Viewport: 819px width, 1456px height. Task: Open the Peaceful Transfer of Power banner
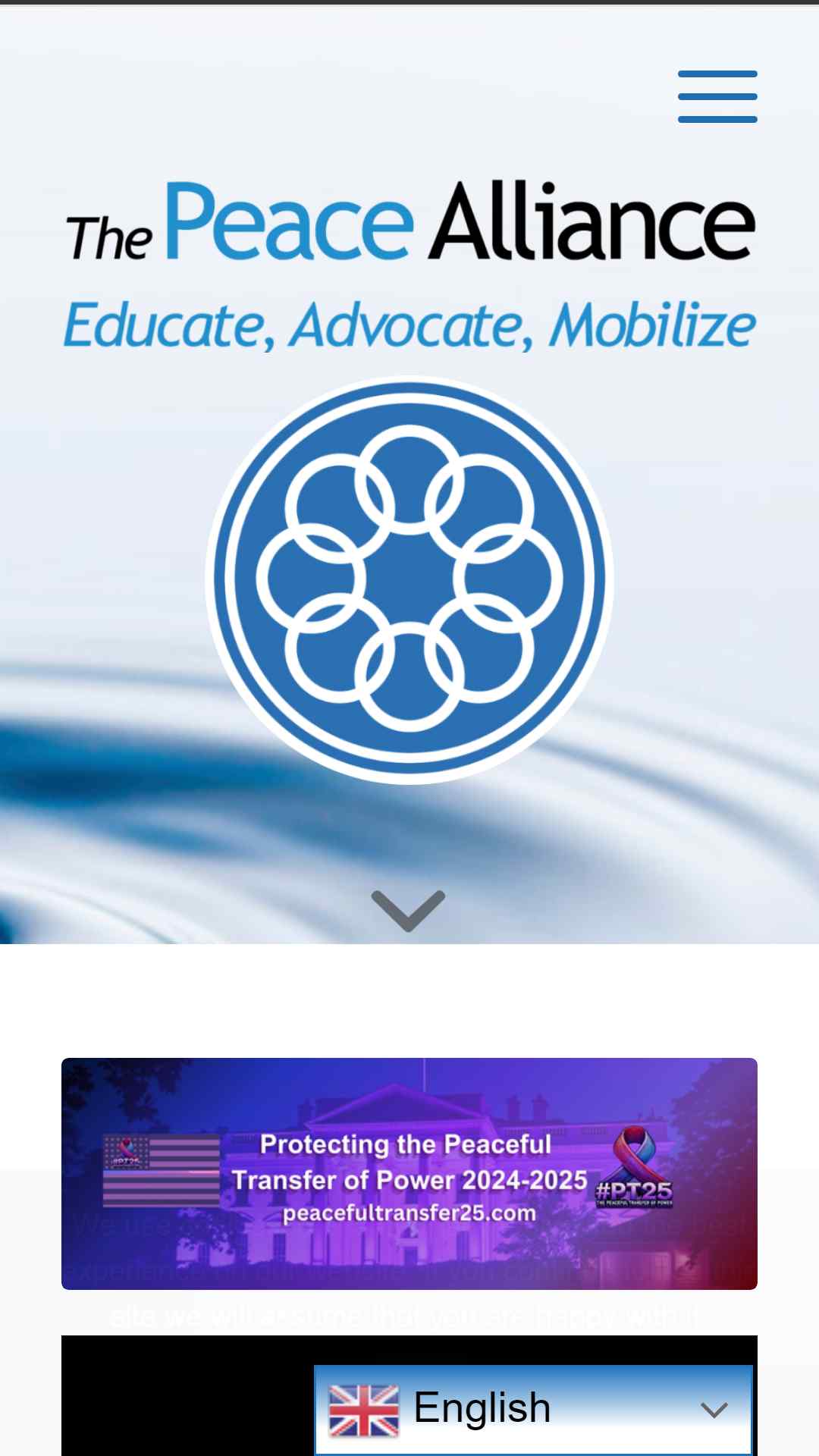click(409, 1173)
